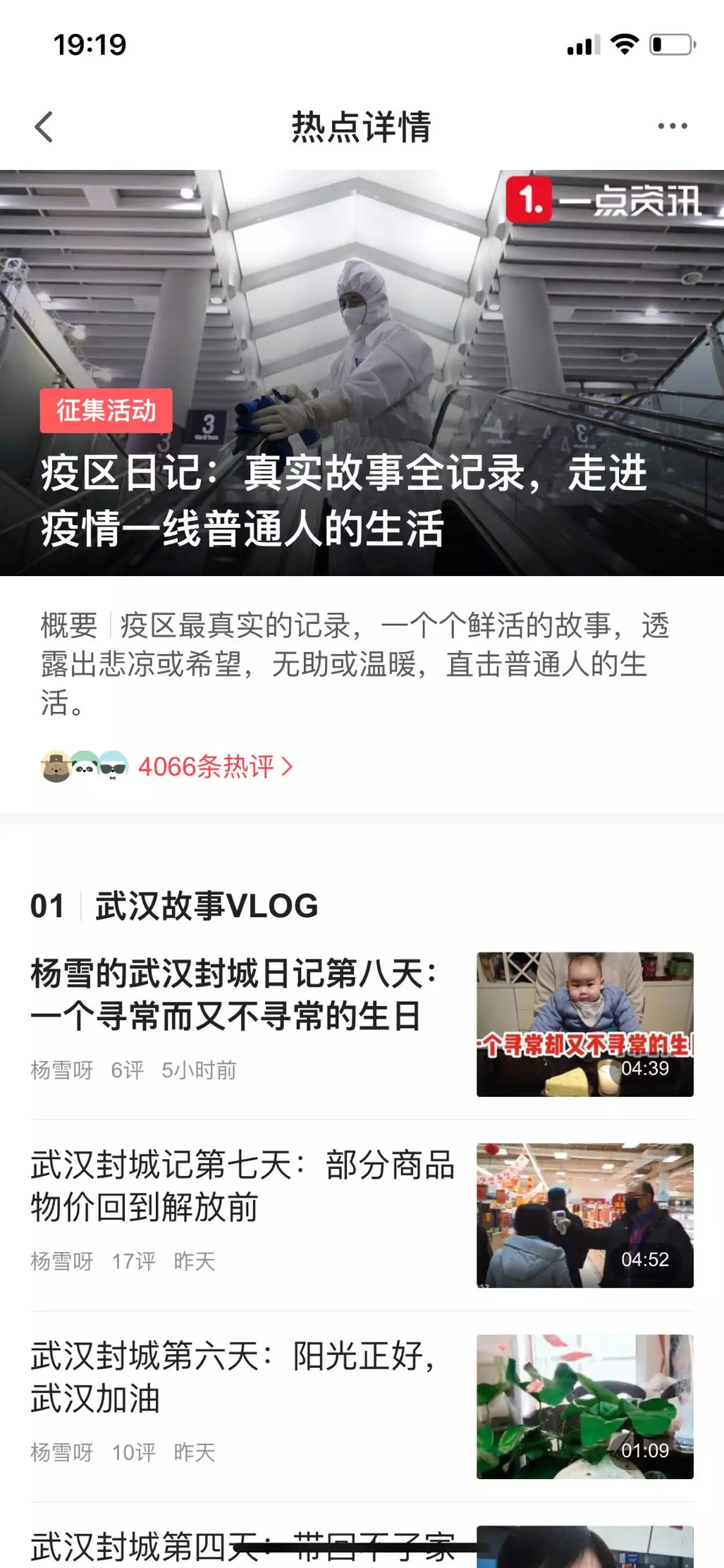Screen dimensions: 724x1568
Task: Open 武汉封城第六天：阳光正好 article
Action: 233,1377
